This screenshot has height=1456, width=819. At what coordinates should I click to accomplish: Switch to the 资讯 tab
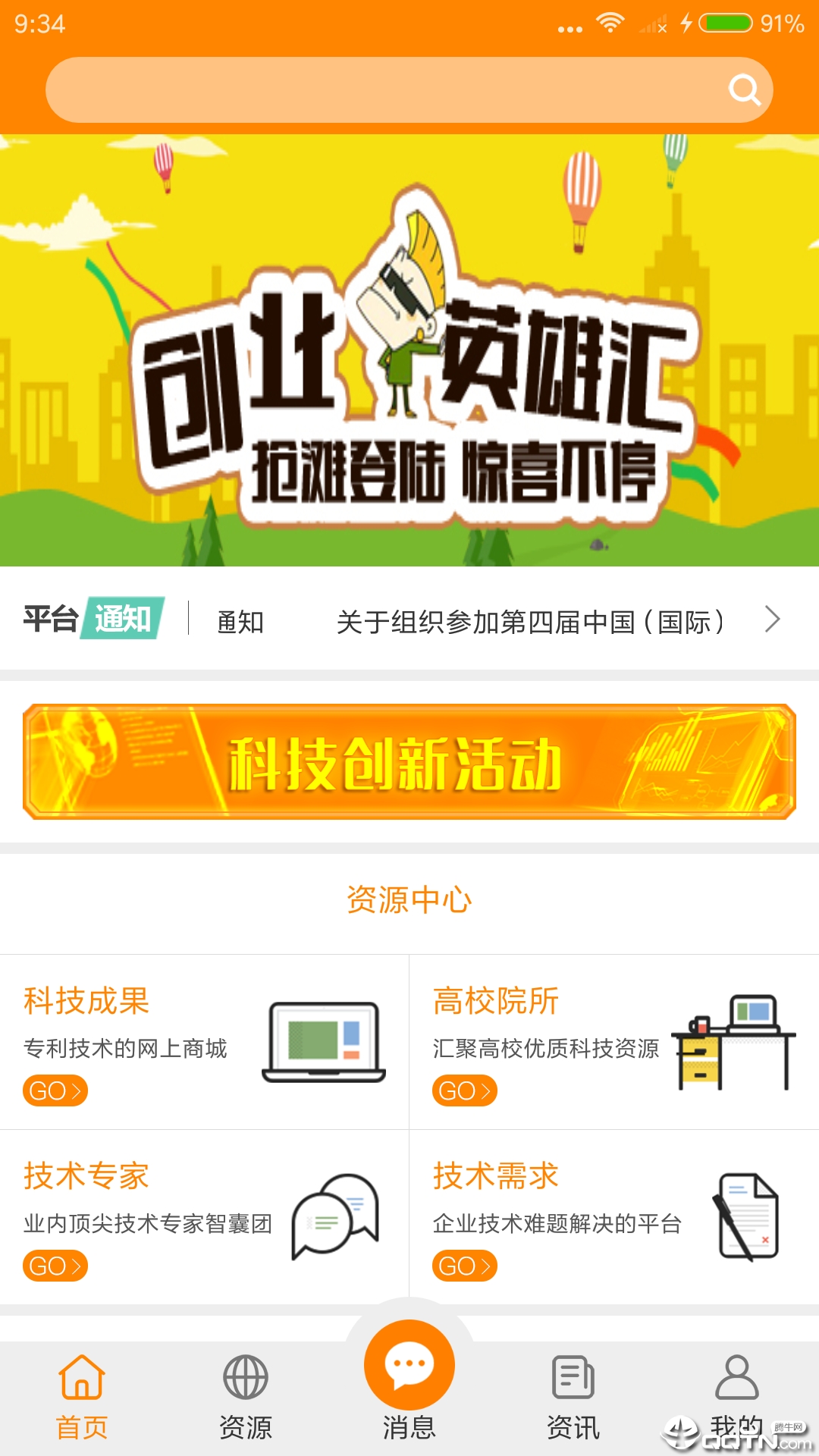(573, 1397)
